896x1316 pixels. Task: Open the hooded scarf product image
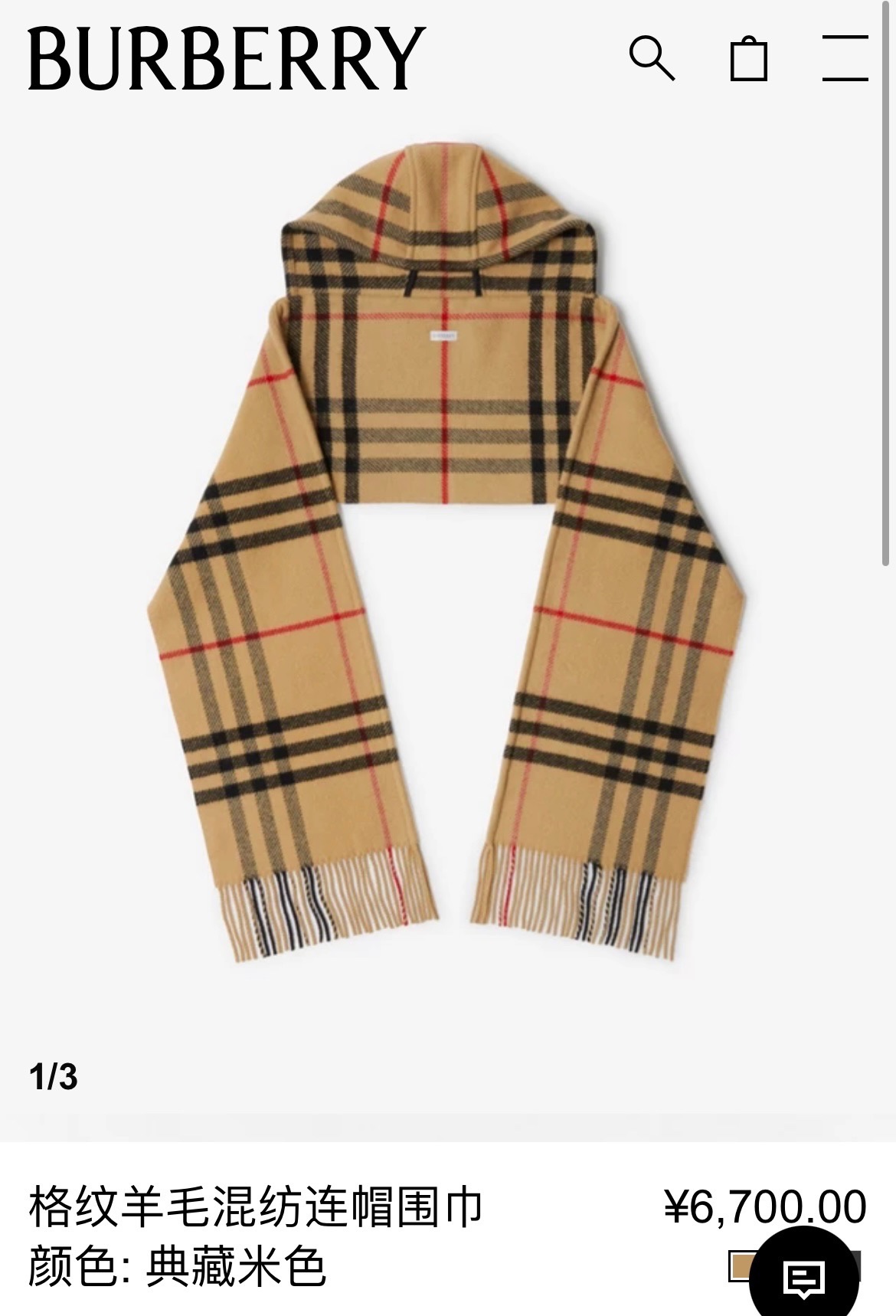coord(446,552)
